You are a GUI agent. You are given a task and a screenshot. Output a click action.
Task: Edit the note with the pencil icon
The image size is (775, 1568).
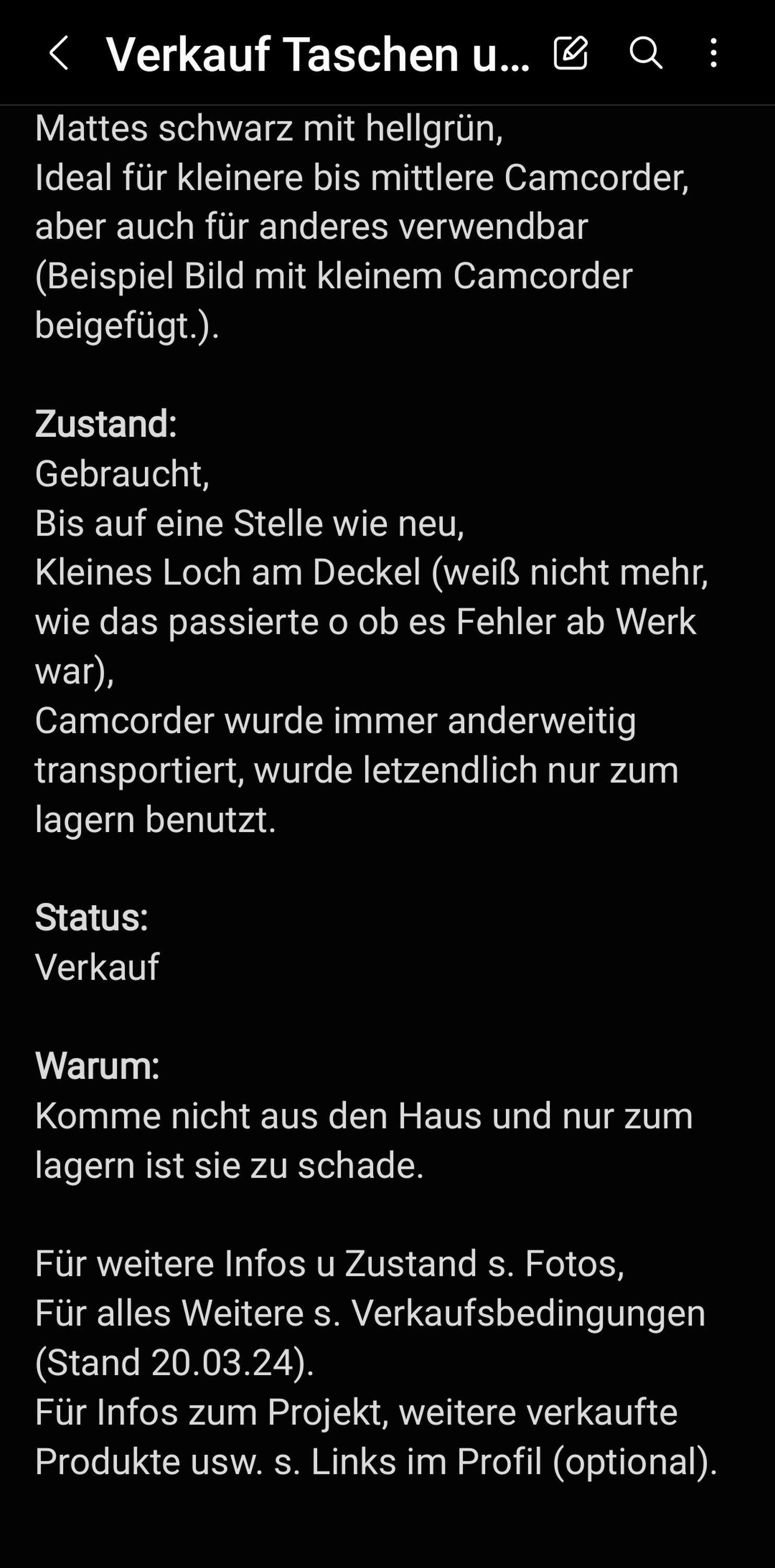tap(571, 52)
